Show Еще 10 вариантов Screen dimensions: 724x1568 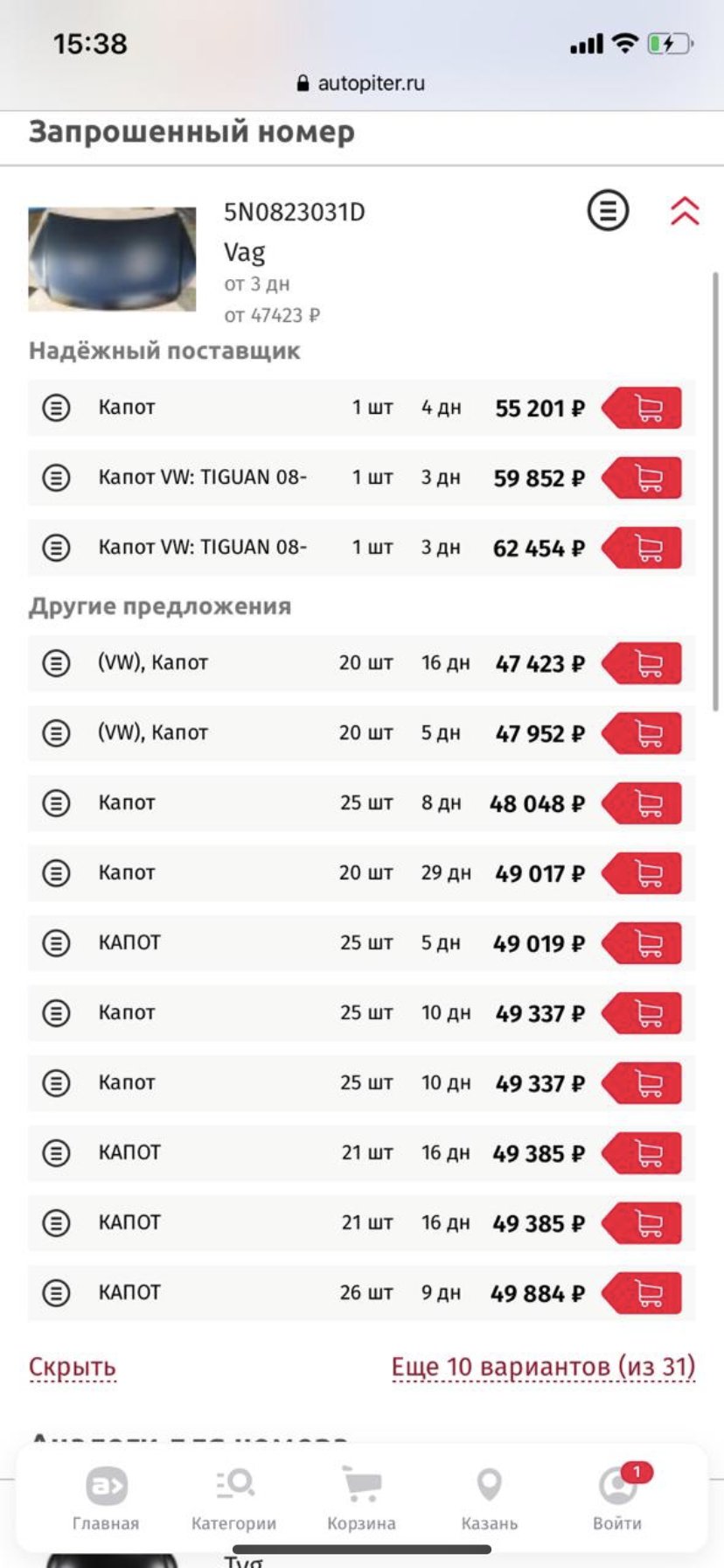point(543,1367)
